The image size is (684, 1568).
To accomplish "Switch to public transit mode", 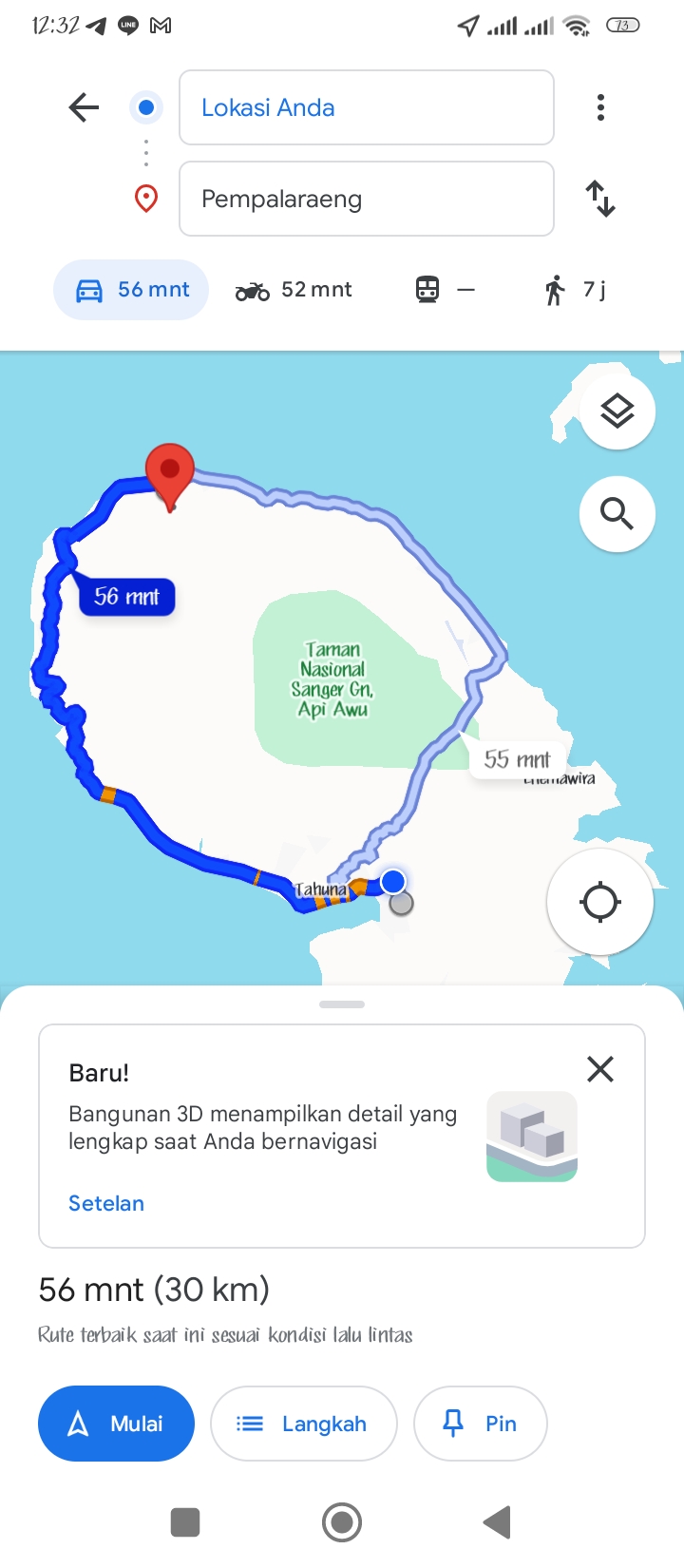I will [445, 290].
